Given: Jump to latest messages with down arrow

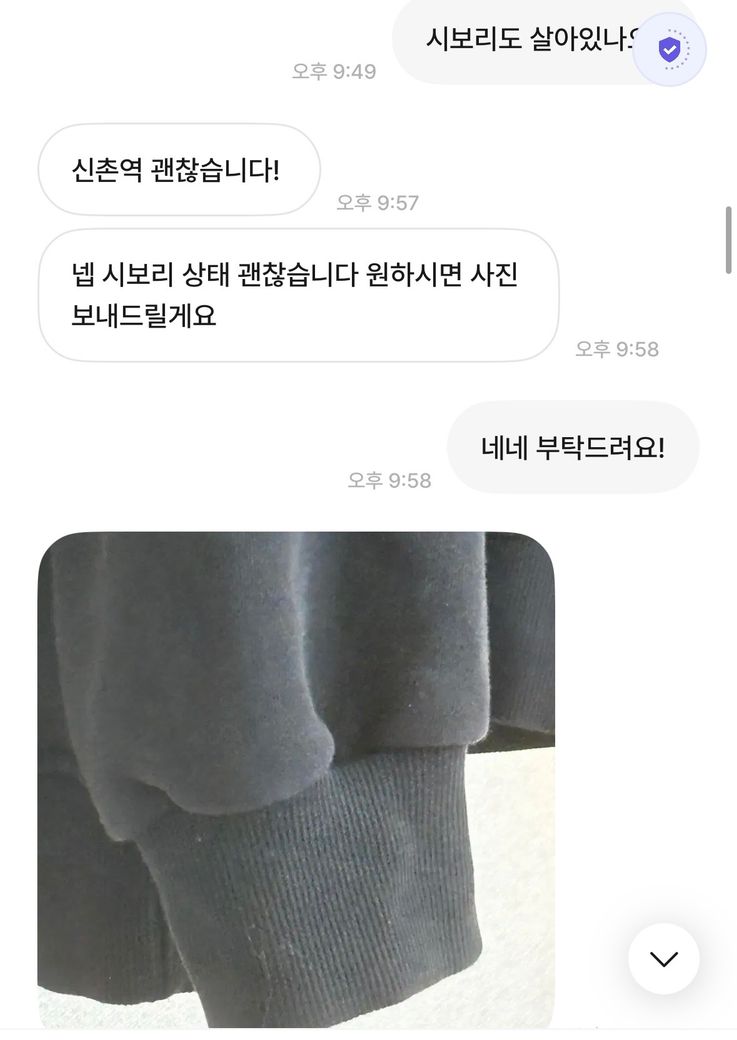Looking at the screenshot, I should click(x=664, y=958).
